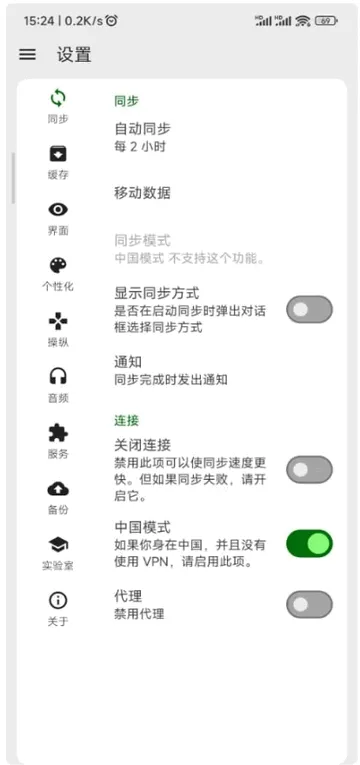Screen dimensions: 360x765
Task: Go to the 操纵 settings category
Action: [x=58, y=330]
